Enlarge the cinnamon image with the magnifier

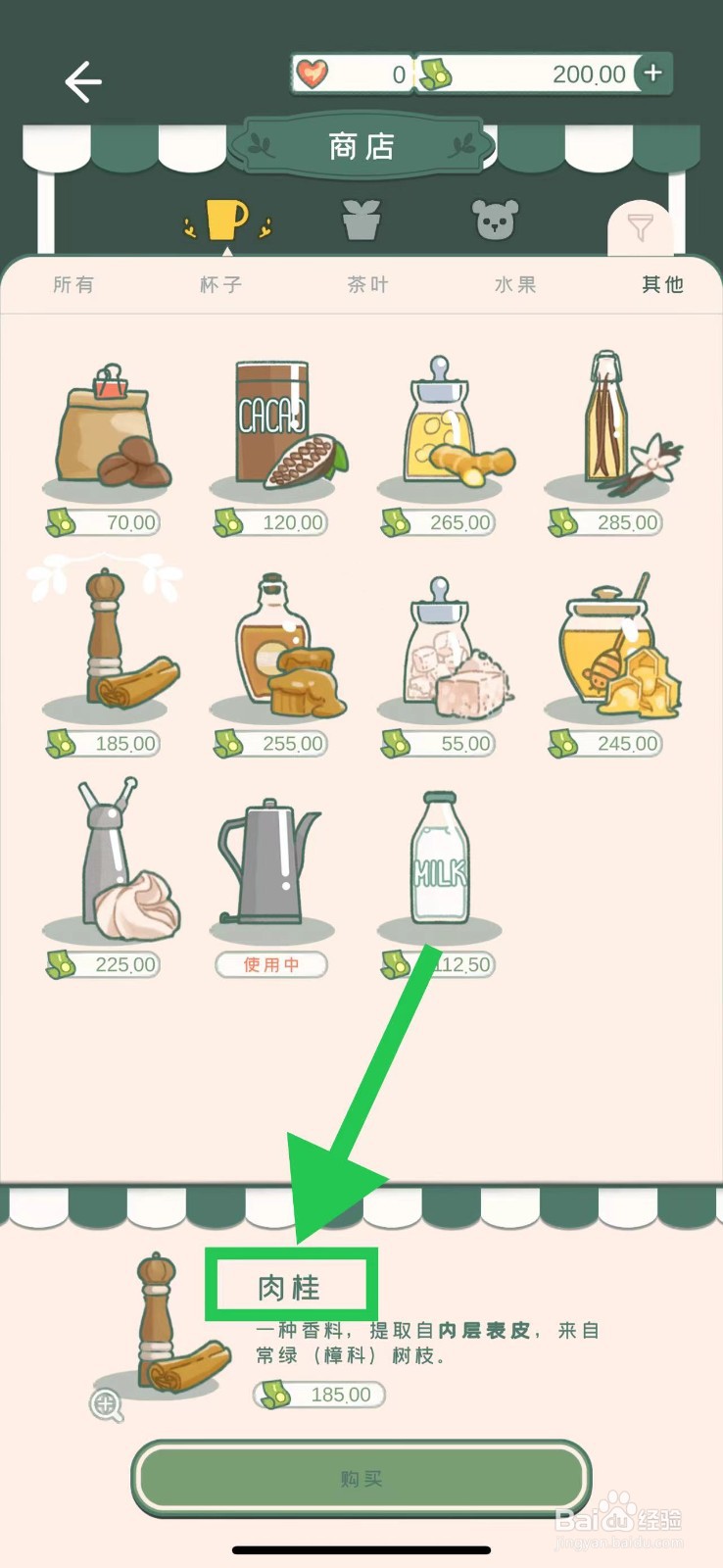pyautogui.click(x=106, y=1405)
